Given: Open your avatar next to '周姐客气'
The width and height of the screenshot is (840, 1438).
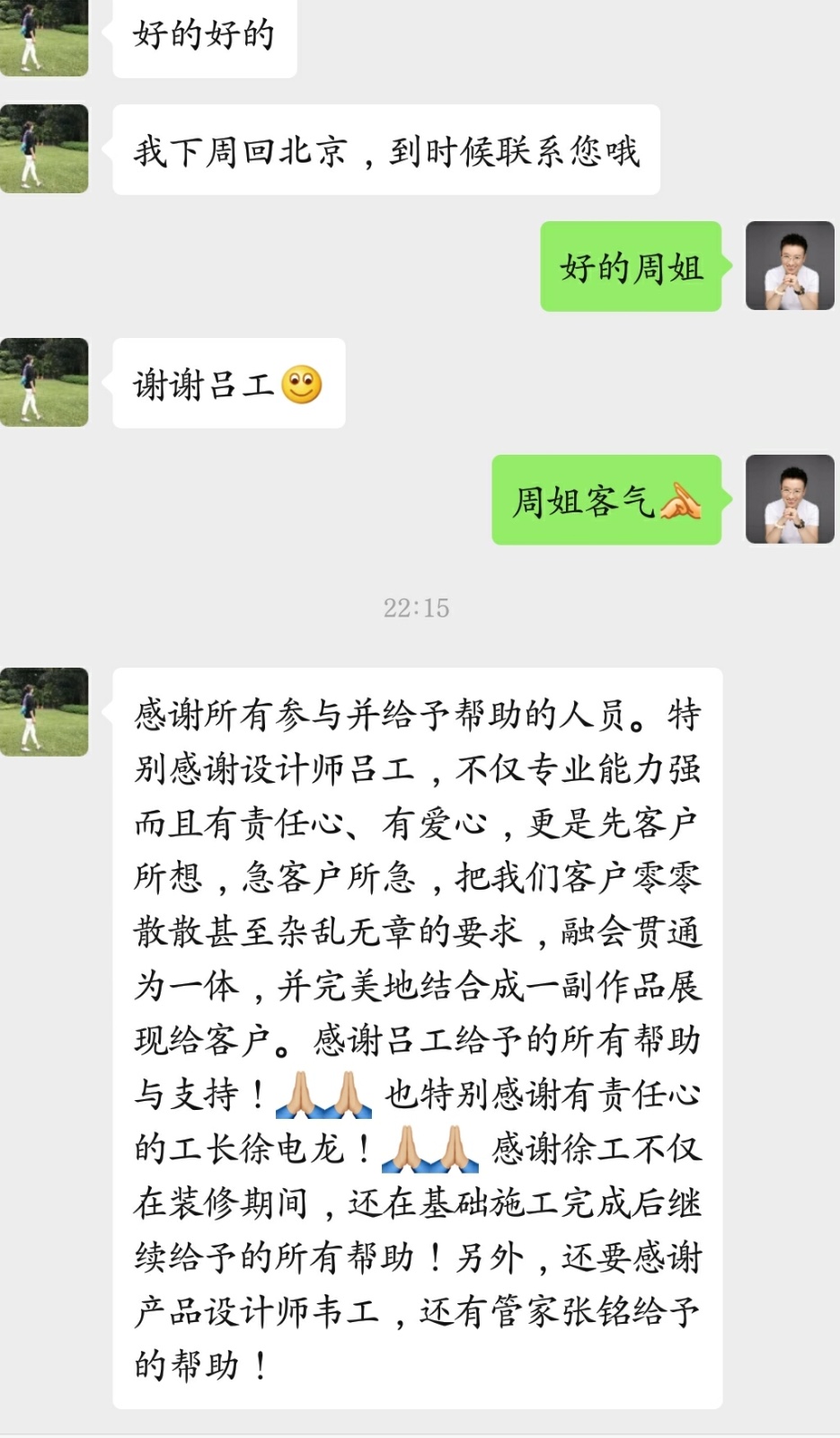Looking at the screenshot, I should [x=790, y=499].
